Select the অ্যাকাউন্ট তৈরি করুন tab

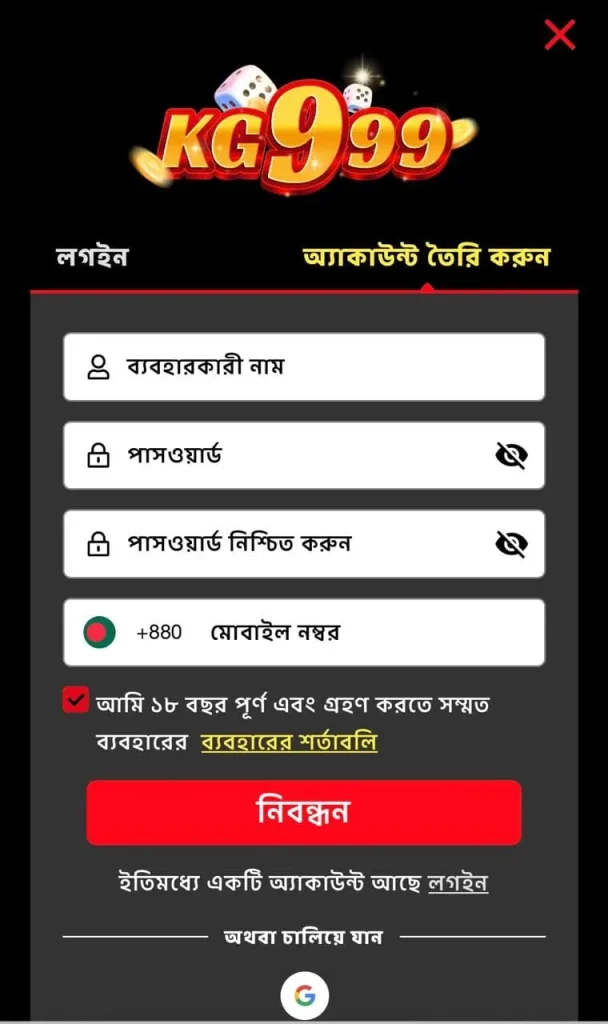[426, 257]
